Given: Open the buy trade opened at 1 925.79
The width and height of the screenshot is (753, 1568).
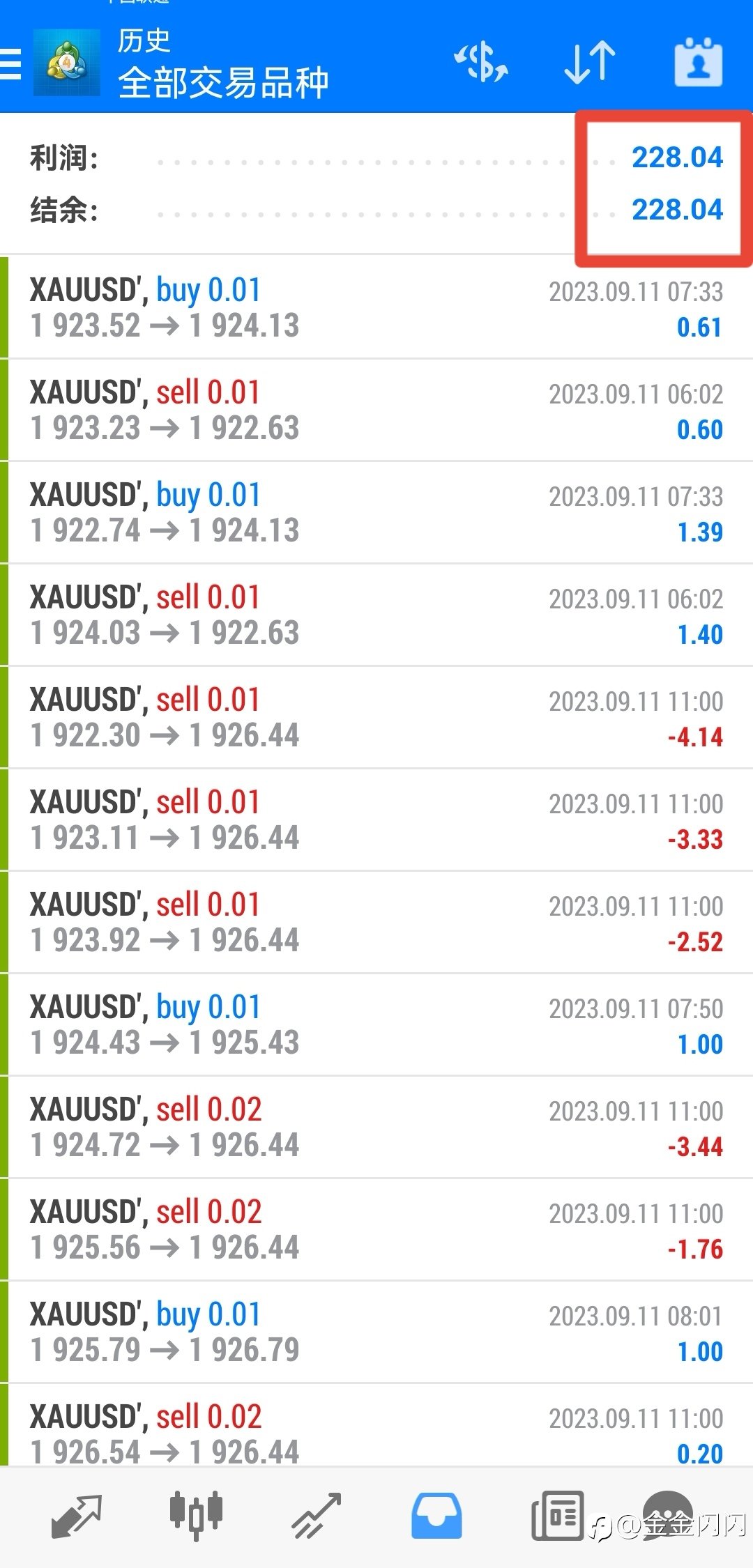Looking at the screenshot, I should (376, 1332).
